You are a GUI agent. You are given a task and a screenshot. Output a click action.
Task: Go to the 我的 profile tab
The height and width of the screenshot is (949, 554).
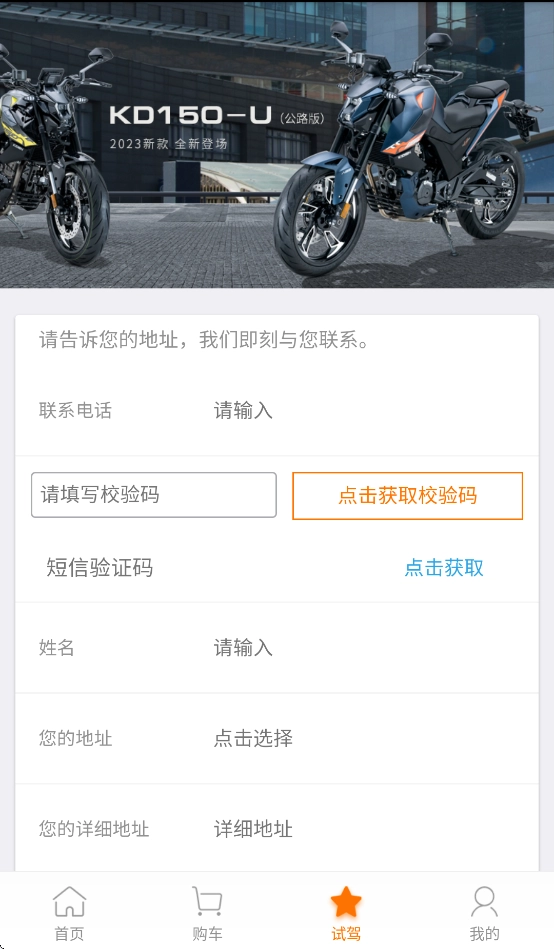[x=484, y=913]
